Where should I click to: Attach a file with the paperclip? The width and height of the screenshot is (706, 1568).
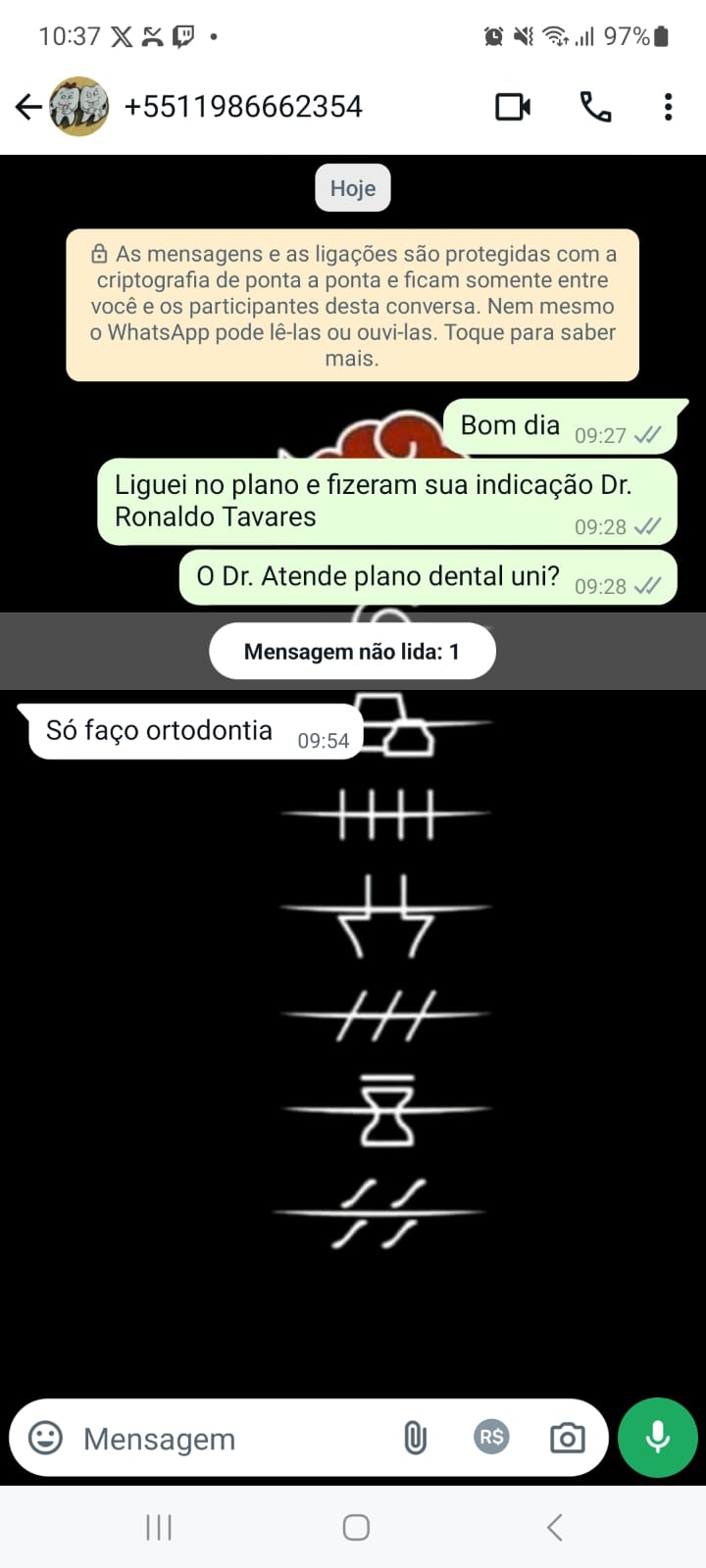tap(415, 1438)
